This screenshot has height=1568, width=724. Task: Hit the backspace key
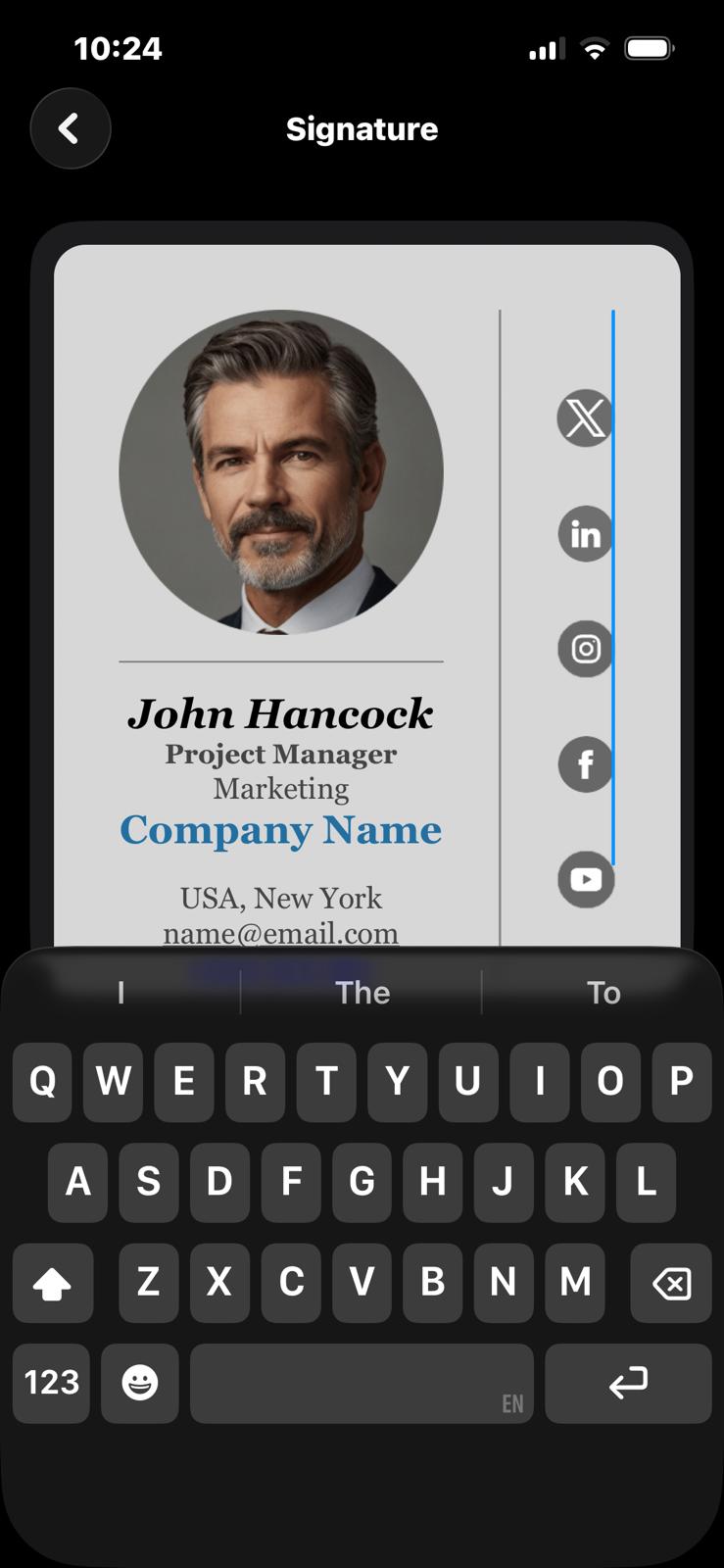[671, 1283]
